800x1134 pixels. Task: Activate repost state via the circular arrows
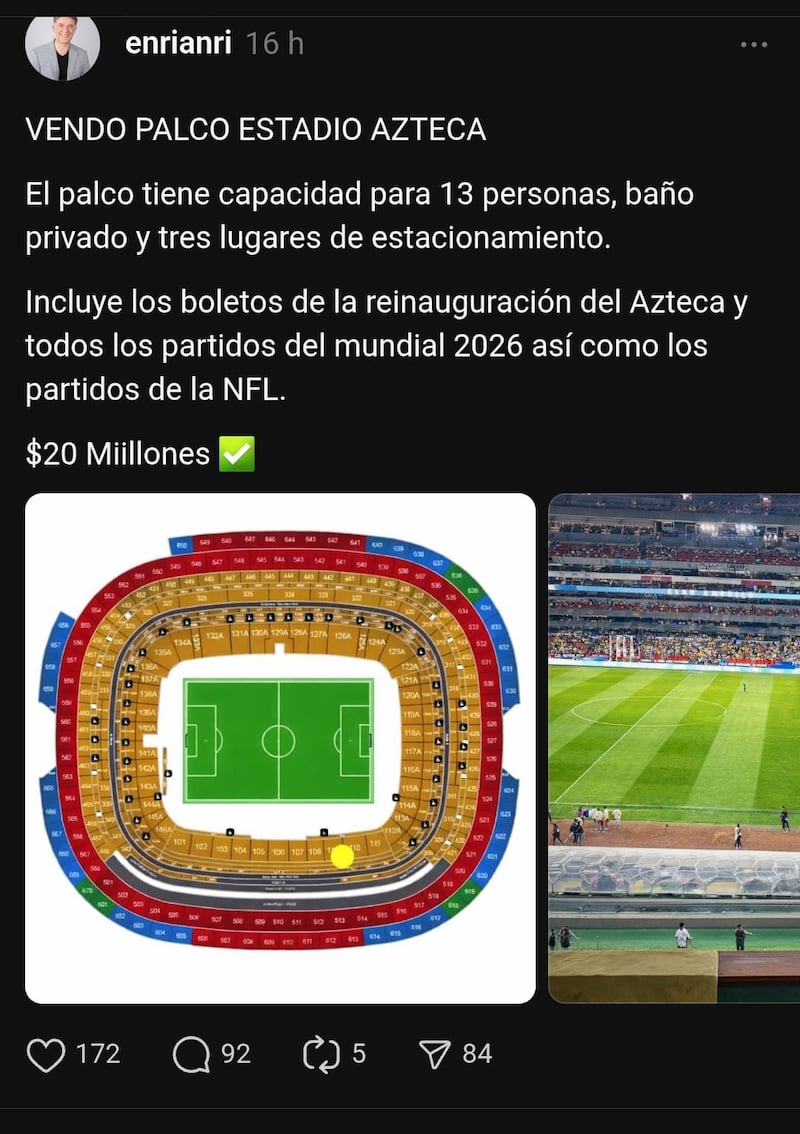pyautogui.click(x=320, y=1053)
